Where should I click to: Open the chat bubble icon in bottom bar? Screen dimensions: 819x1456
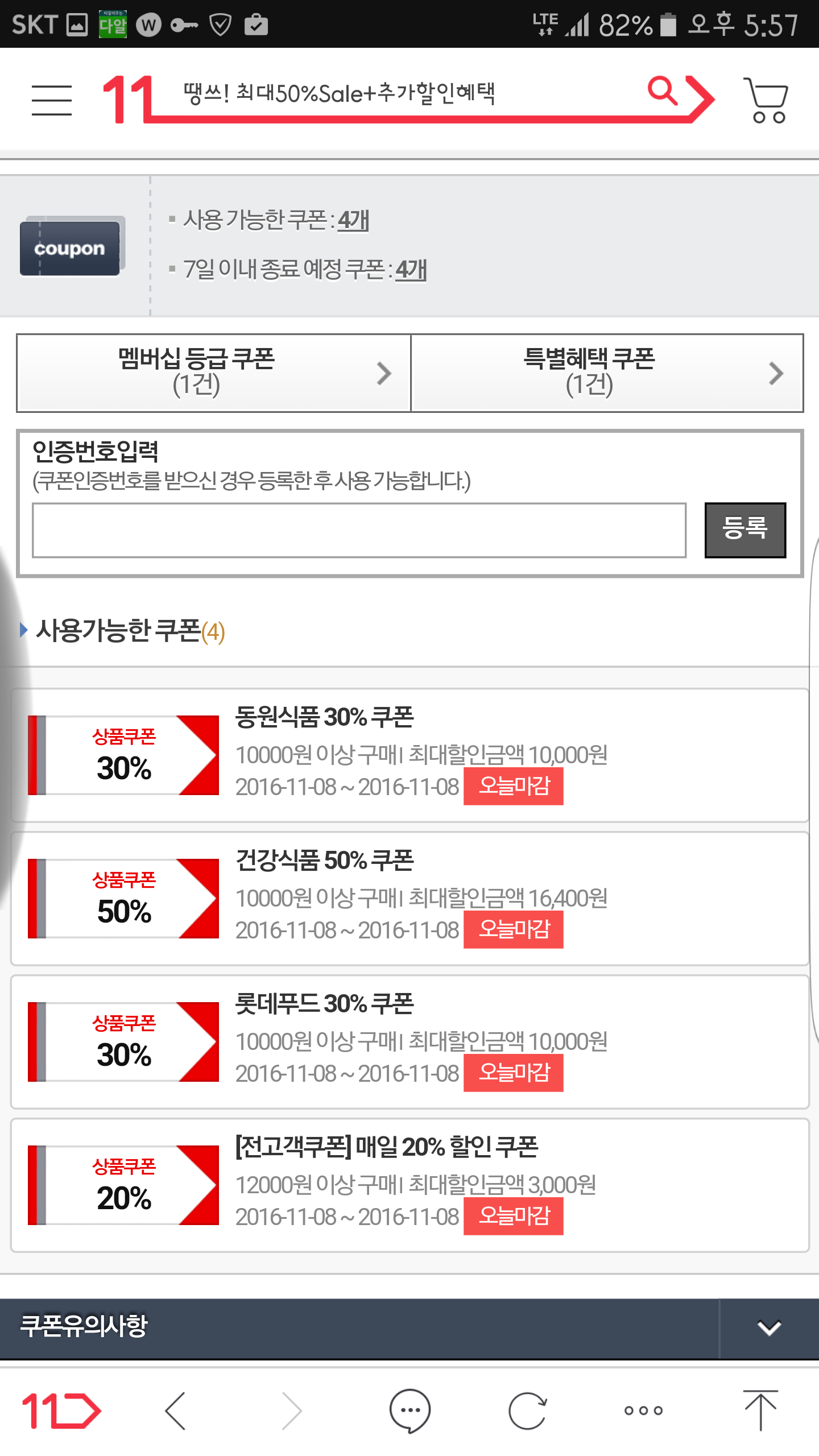click(x=409, y=1410)
